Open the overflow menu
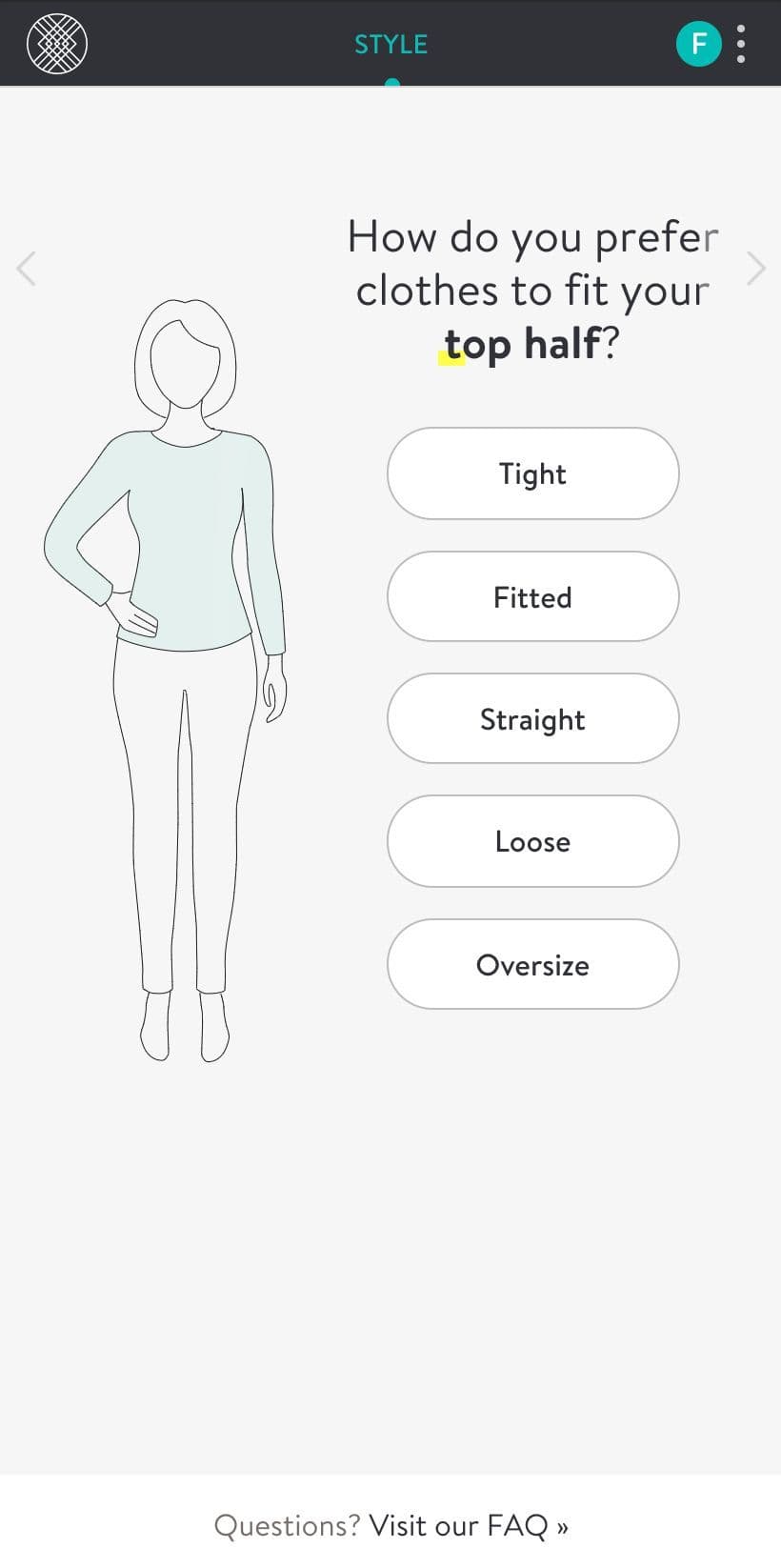Viewport: 781px width, 1568px height. [741, 44]
